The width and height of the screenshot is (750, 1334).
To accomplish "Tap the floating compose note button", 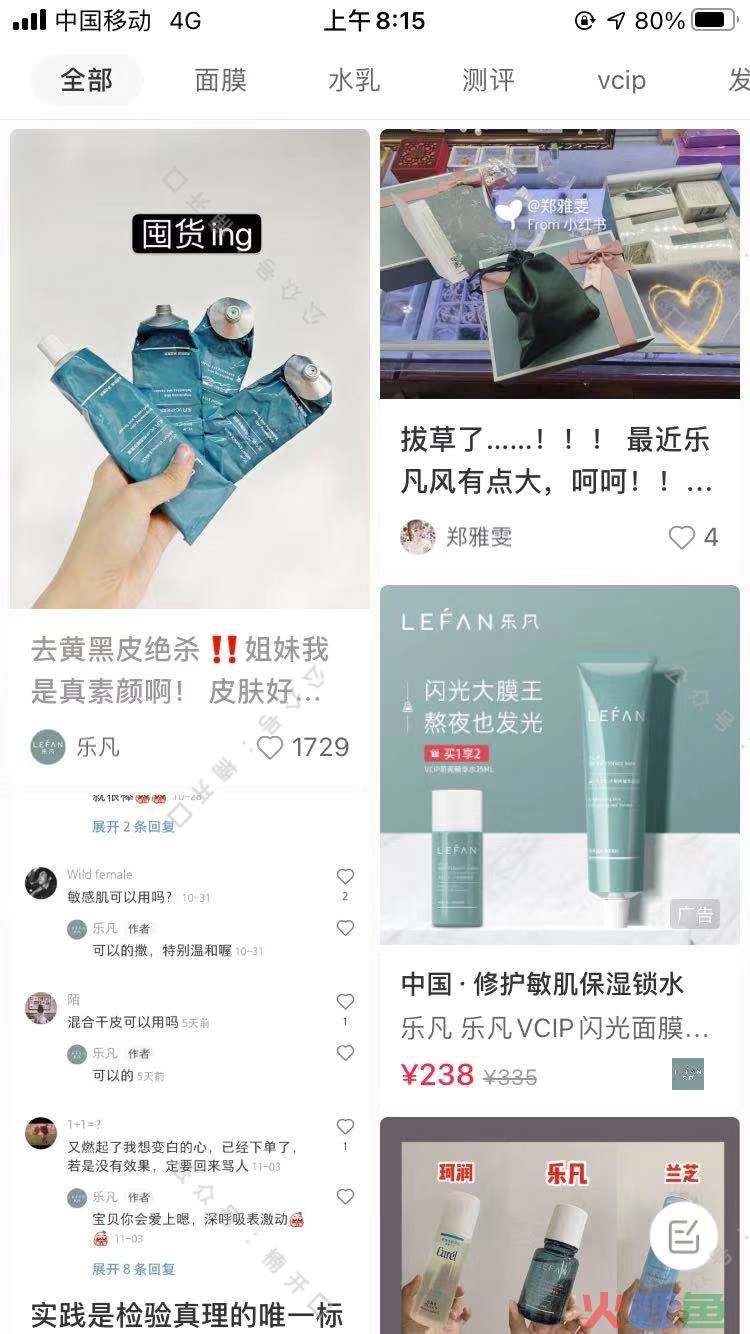I will click(684, 1237).
